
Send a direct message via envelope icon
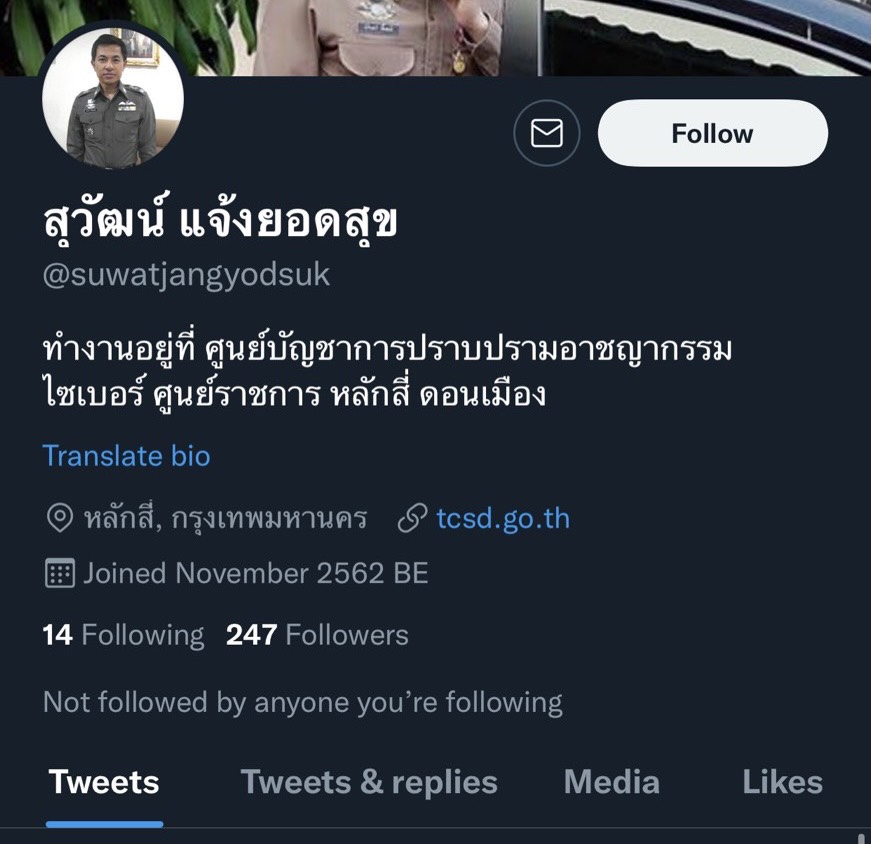546,133
